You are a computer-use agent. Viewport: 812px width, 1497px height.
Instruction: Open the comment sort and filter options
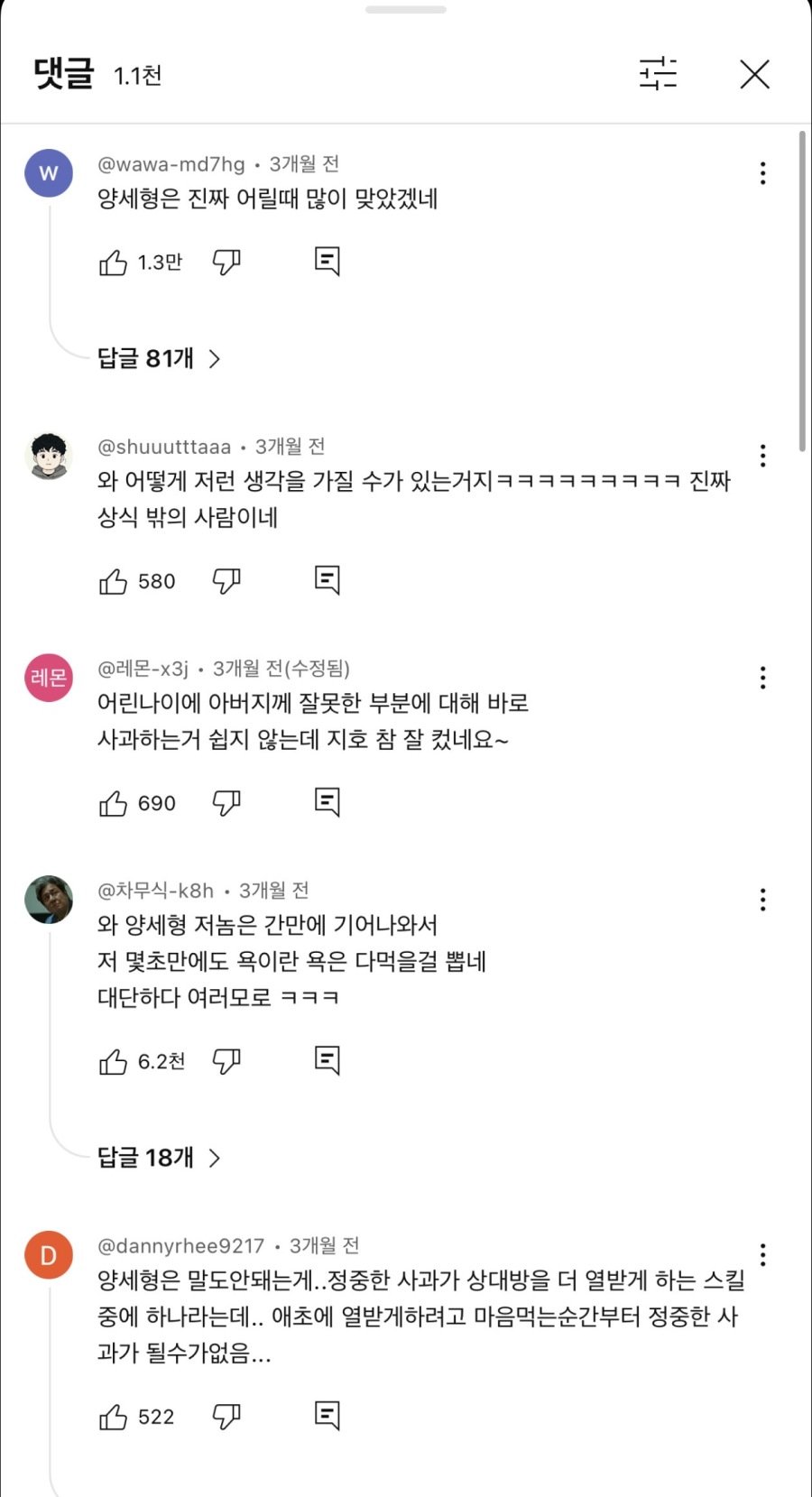tap(658, 74)
